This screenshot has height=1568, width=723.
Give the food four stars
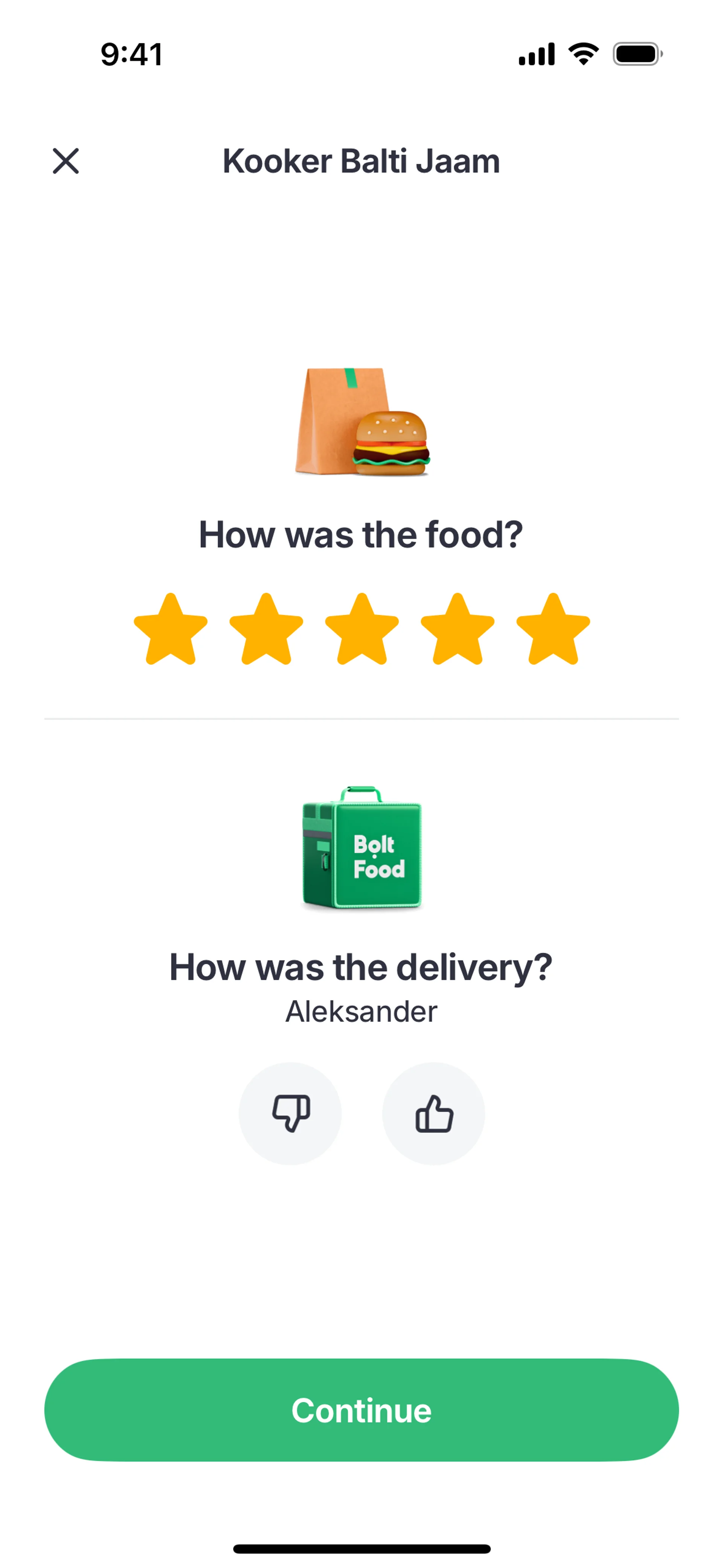[457, 630]
